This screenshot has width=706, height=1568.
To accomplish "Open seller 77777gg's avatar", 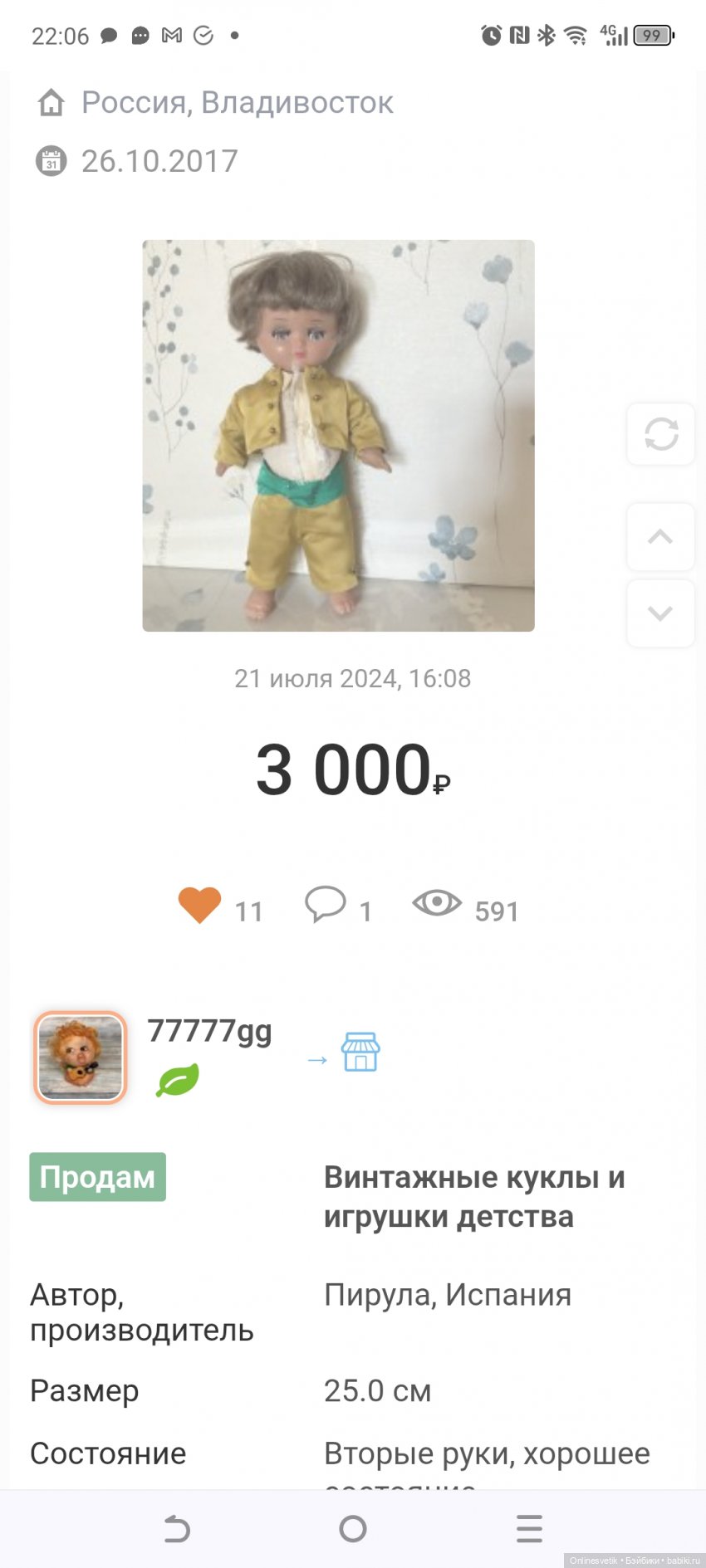I will pyautogui.click(x=81, y=1058).
